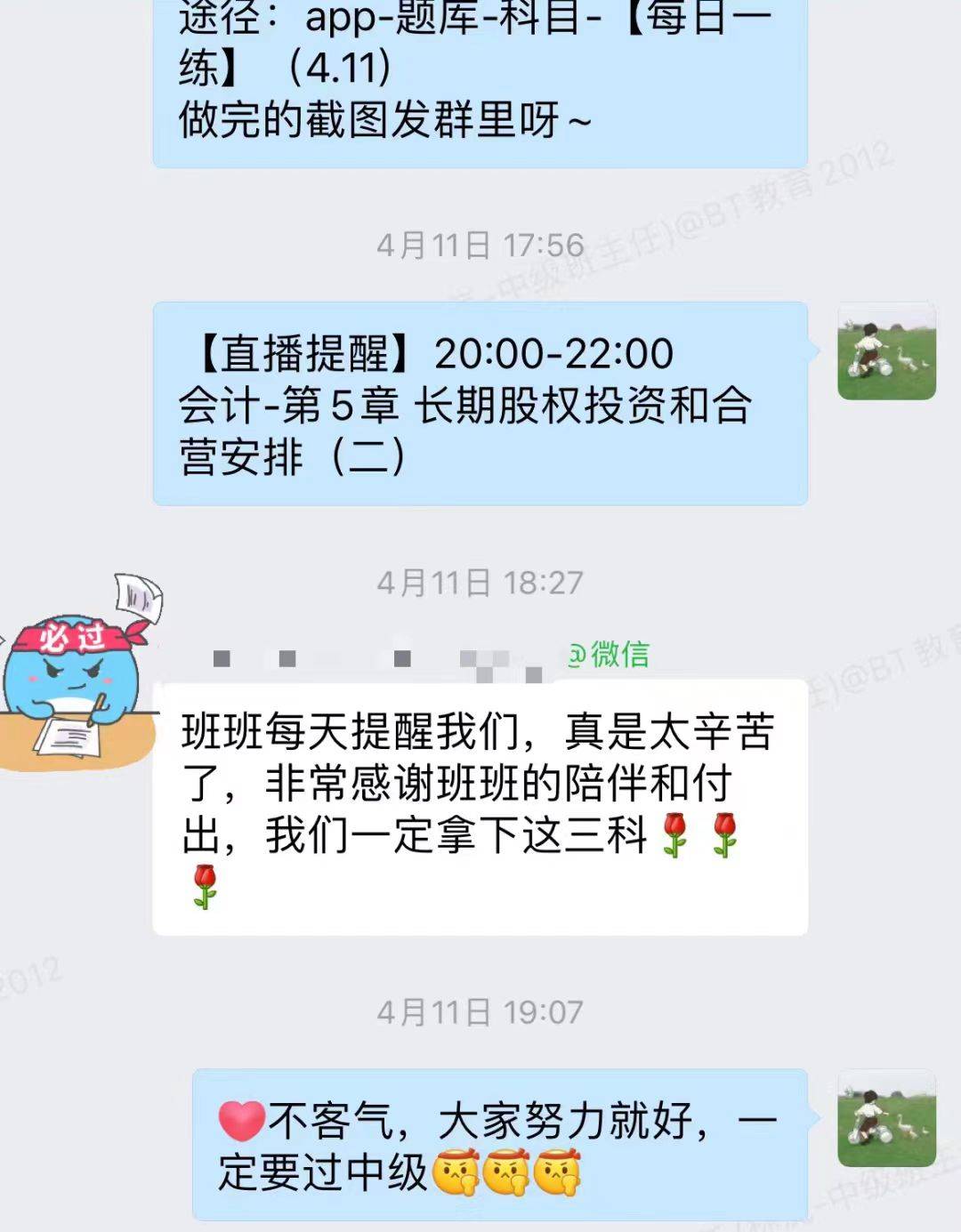Tap the avatar next to the 不客气 reply
This screenshot has height=1232, width=961.
coord(886,1118)
